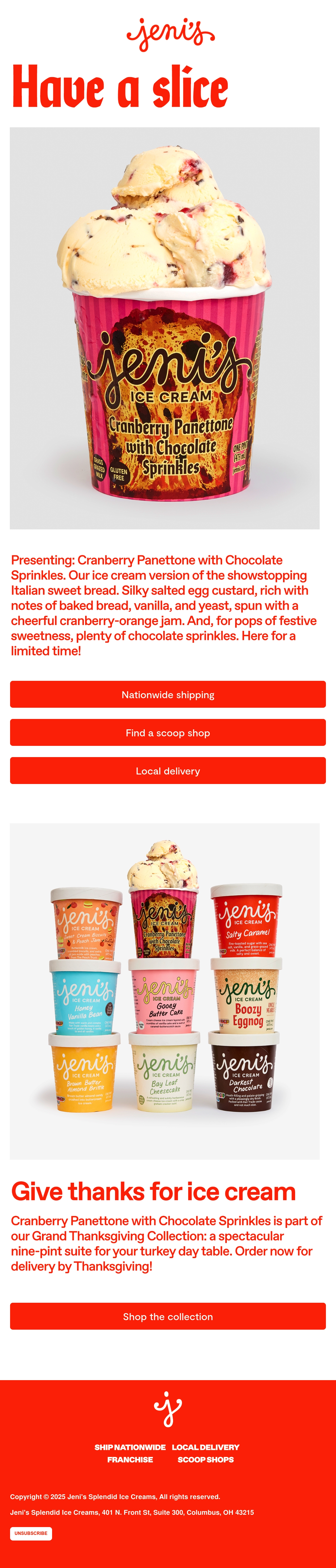Tap the Nationwide shipping button
This screenshot has height=1568, width=336.
[x=168, y=694]
